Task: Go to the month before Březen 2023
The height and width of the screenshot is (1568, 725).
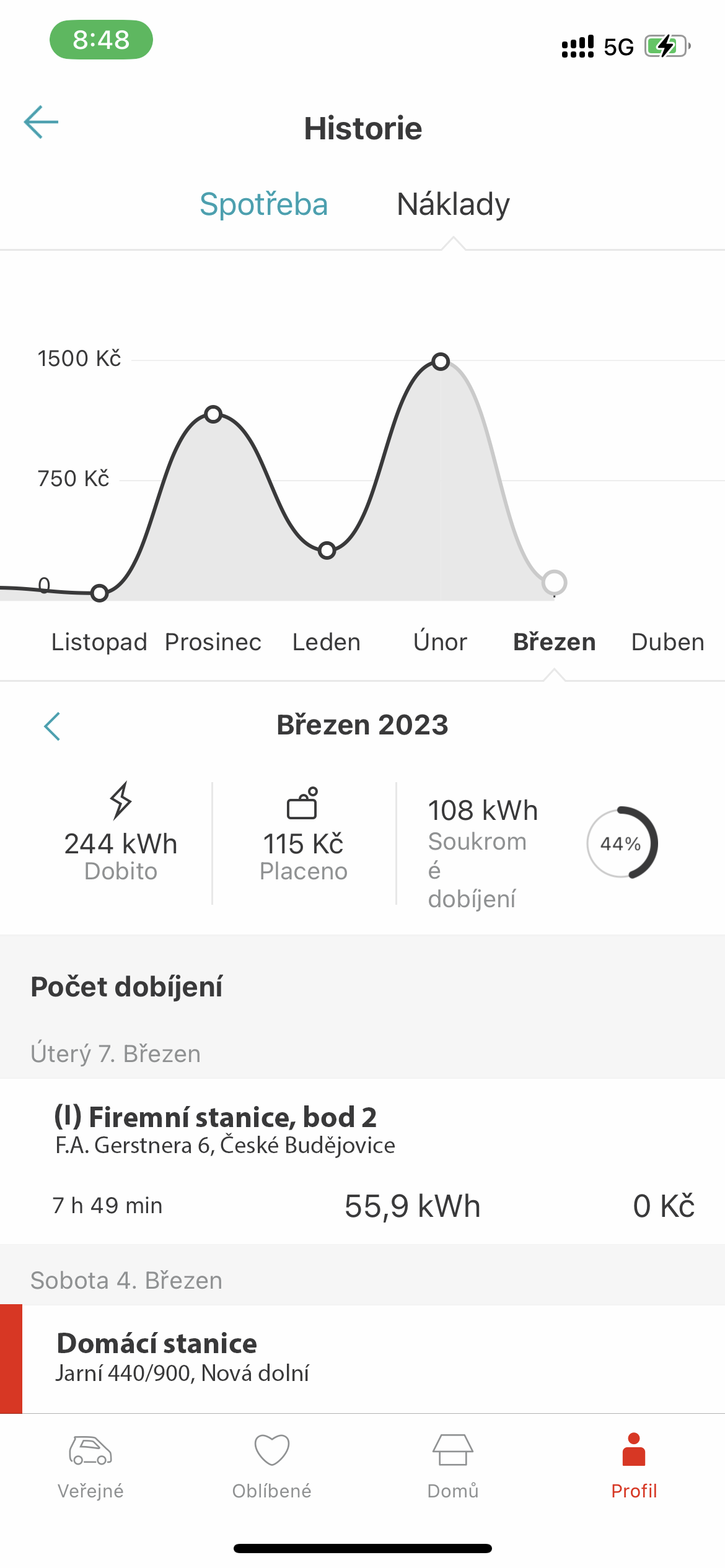Action: [x=52, y=726]
